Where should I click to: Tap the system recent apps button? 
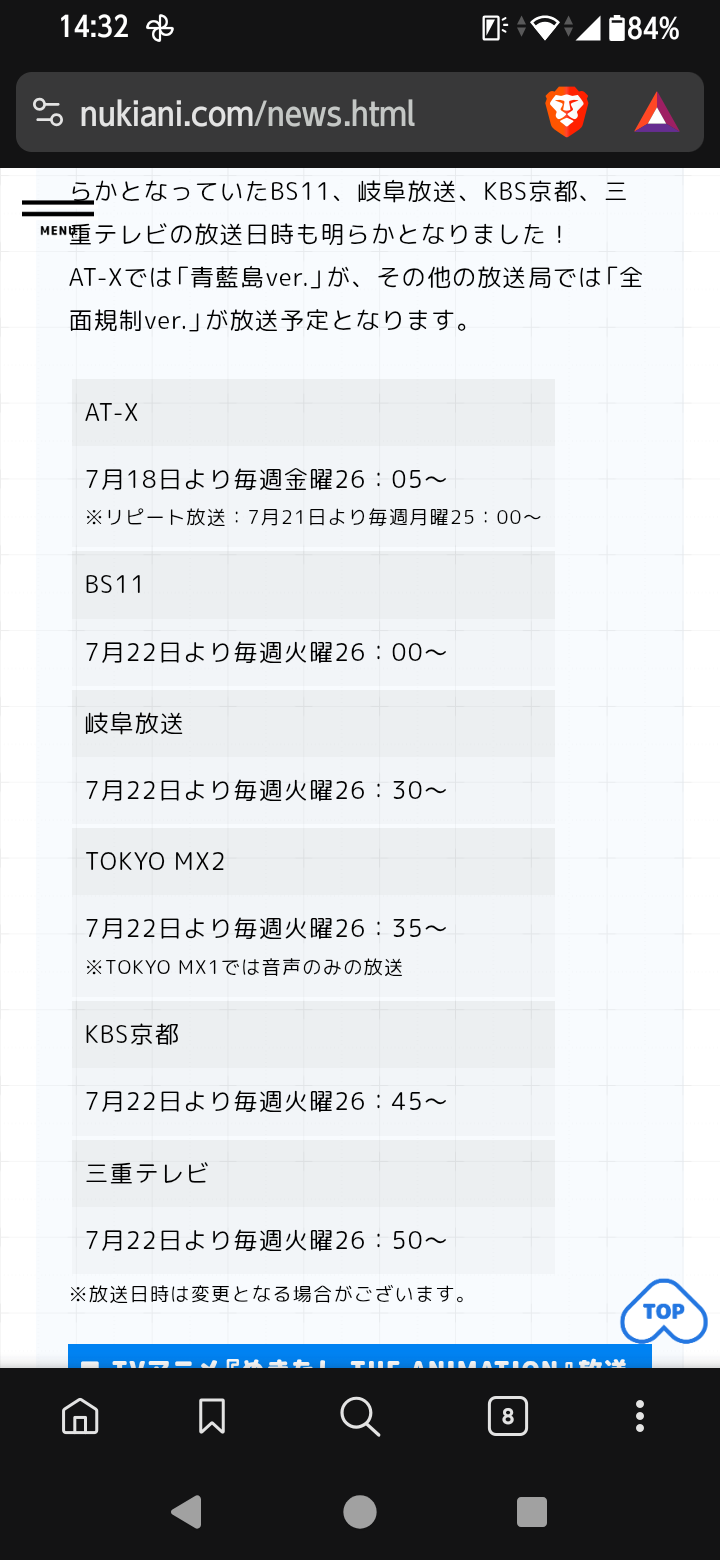pyautogui.click(x=532, y=1511)
